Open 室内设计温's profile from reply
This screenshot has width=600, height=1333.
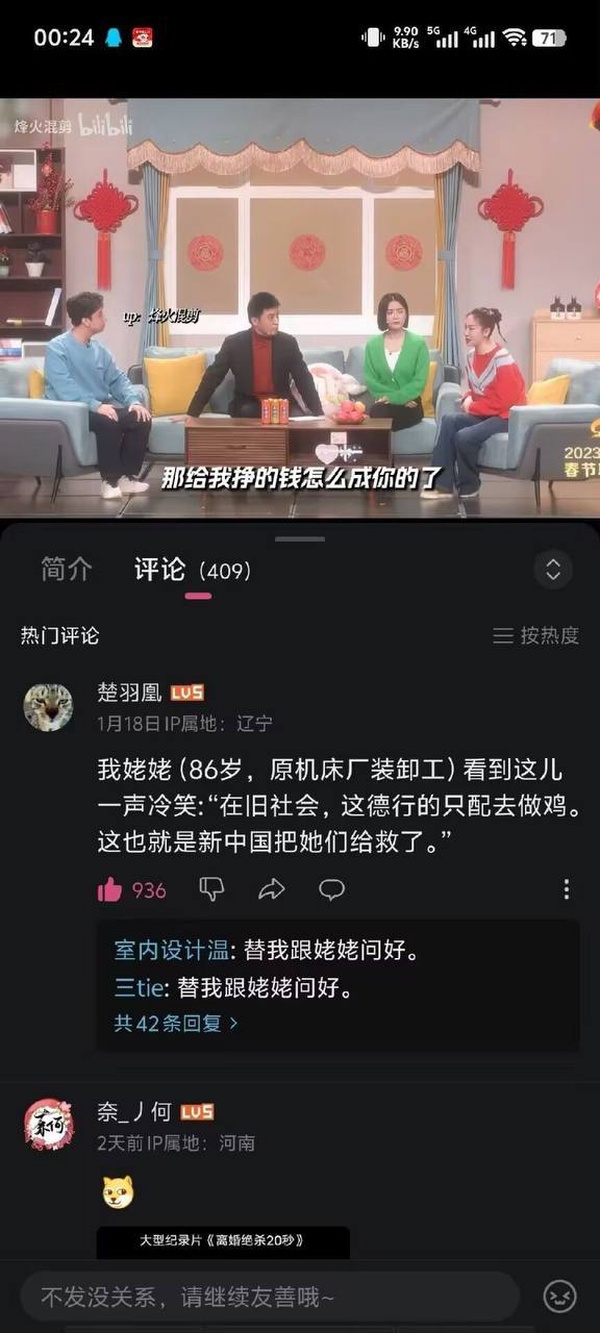coord(171,950)
